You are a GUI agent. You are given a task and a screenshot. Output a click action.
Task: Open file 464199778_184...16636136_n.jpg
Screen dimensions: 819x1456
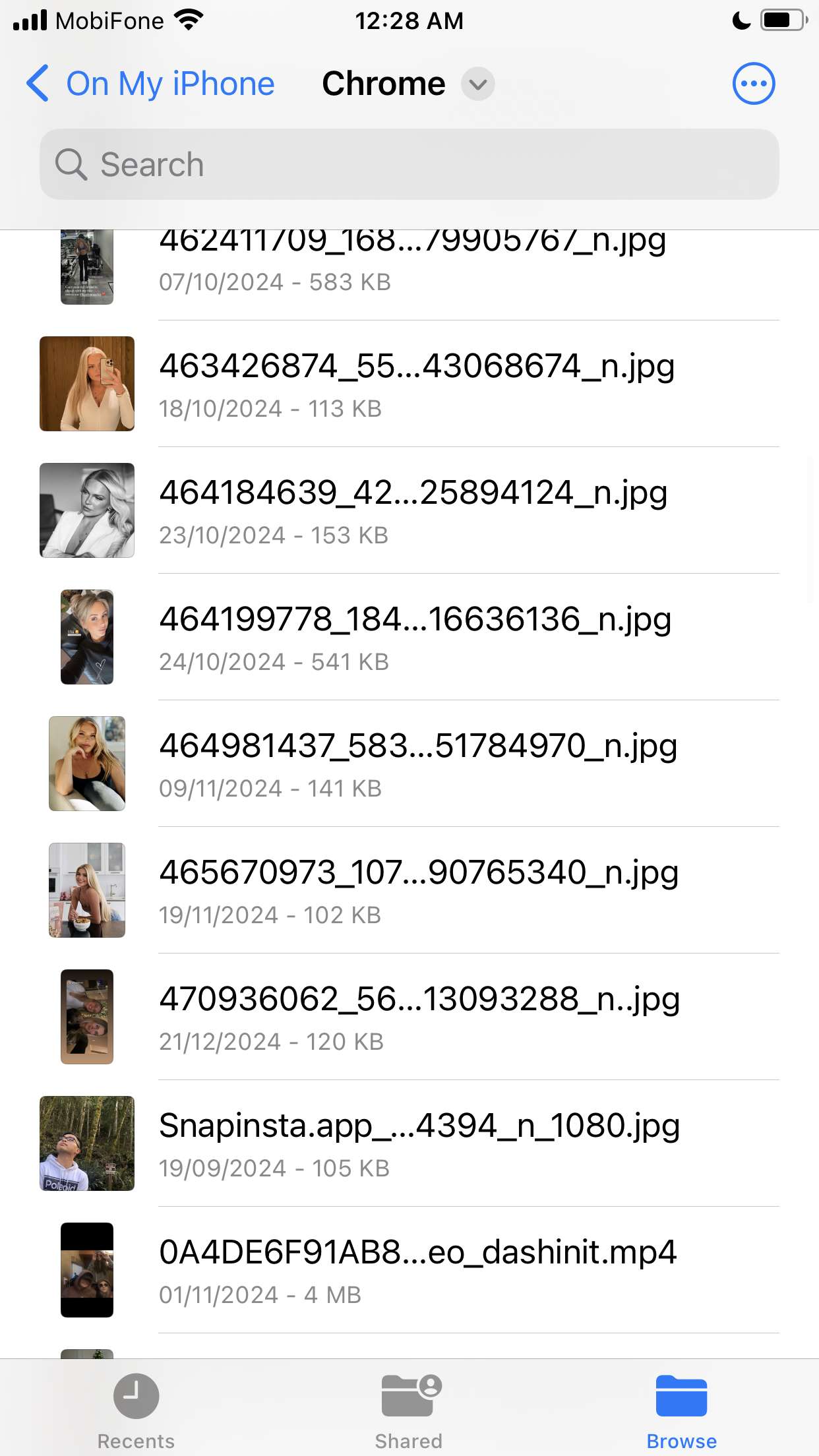409,637
